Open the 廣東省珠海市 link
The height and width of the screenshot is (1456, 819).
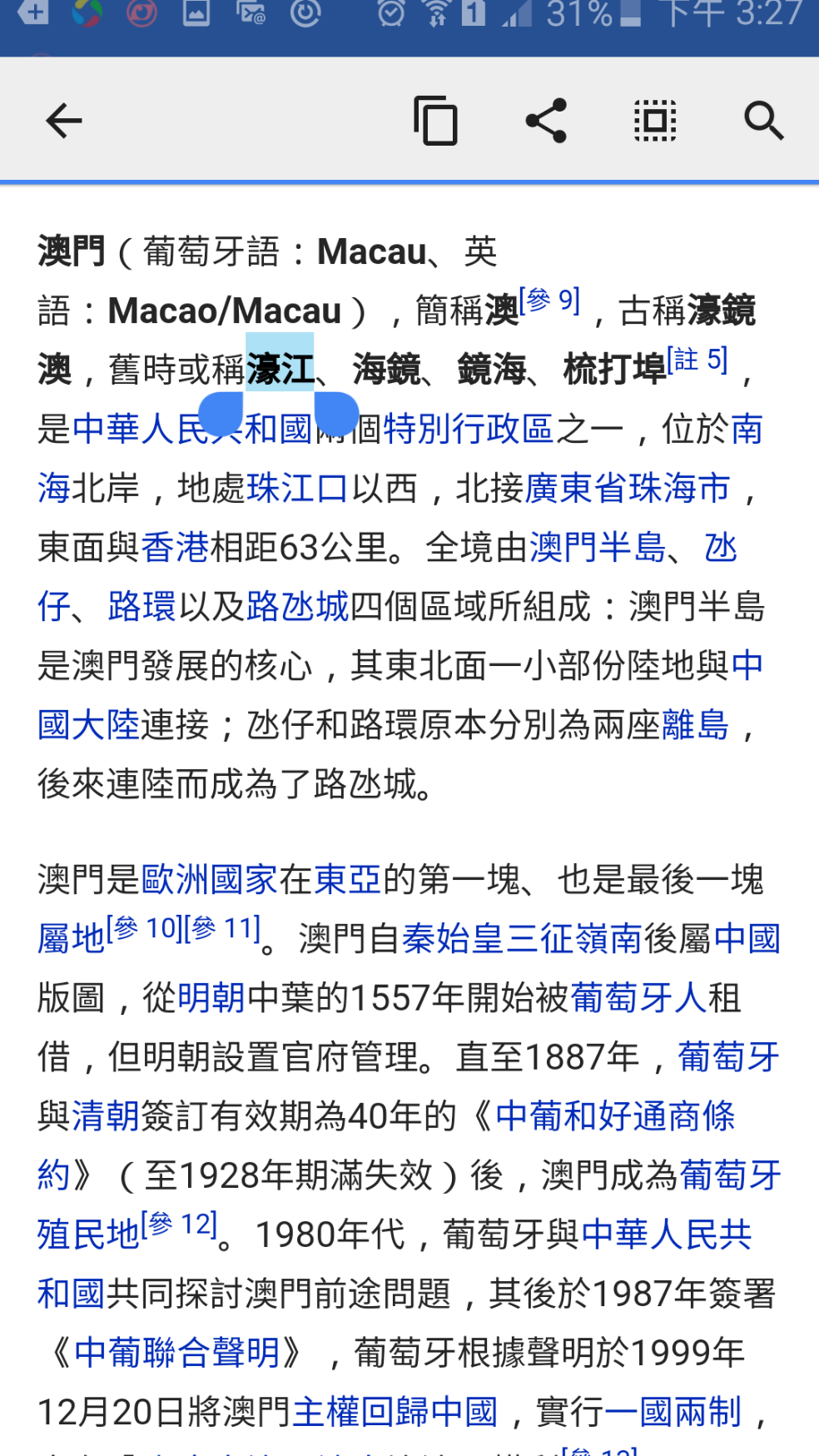627,489
